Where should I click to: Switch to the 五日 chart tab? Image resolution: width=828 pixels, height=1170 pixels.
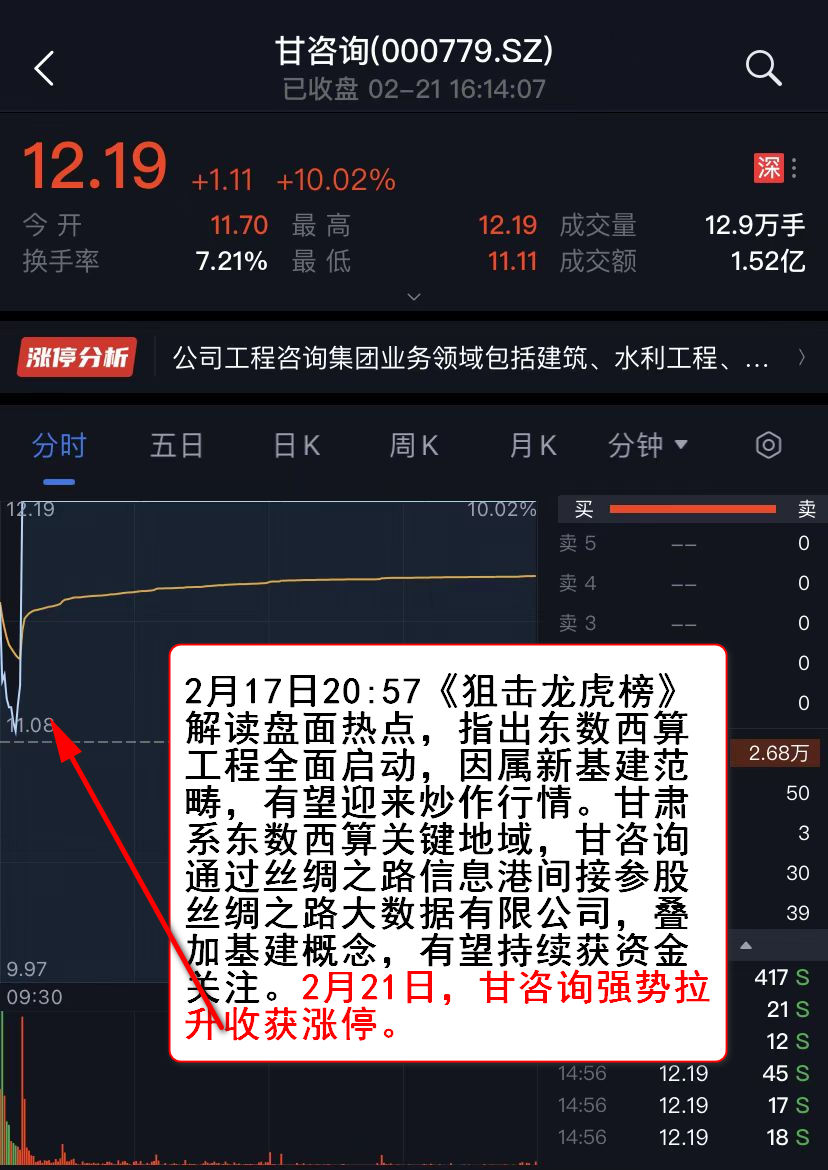177,445
